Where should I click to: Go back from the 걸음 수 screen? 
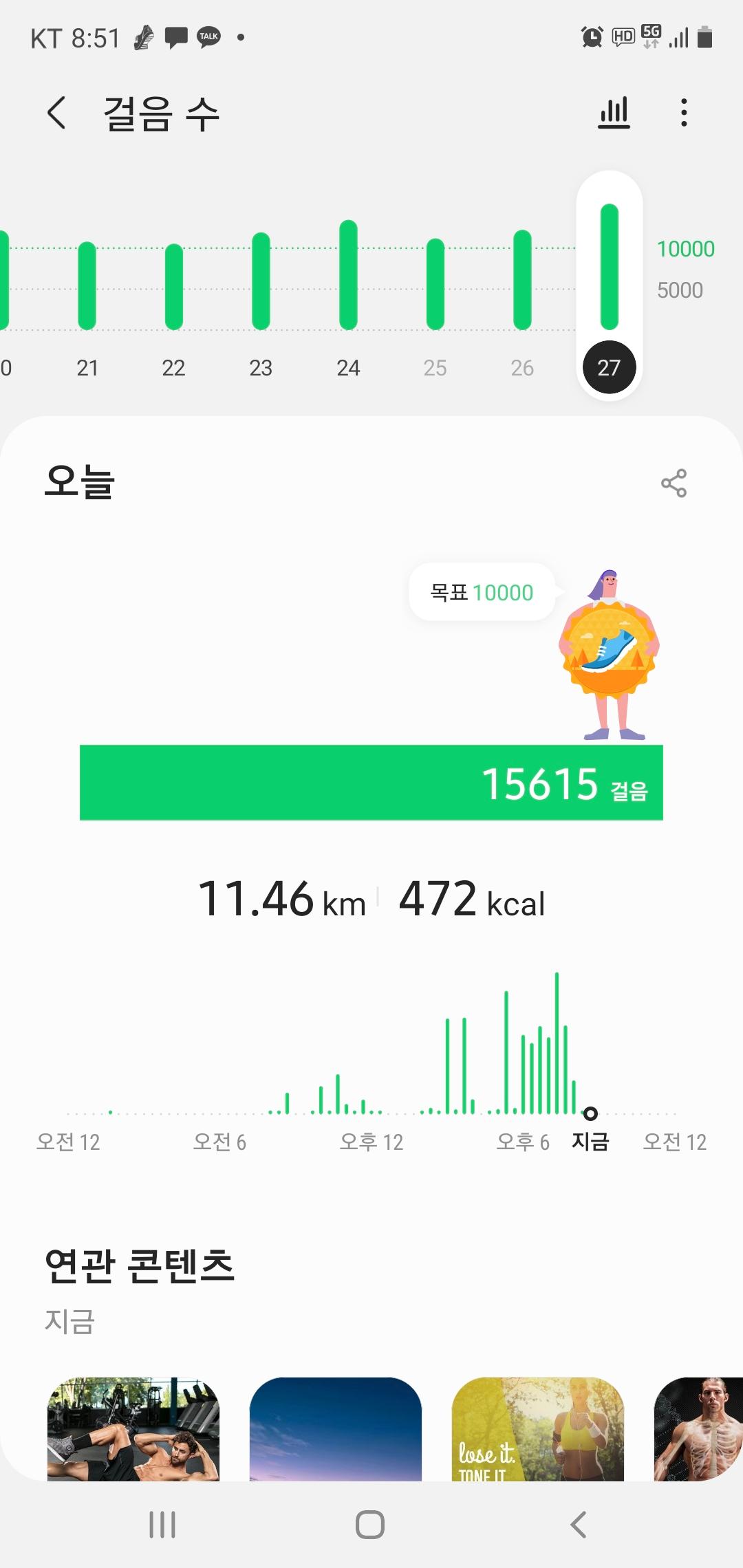(x=56, y=113)
